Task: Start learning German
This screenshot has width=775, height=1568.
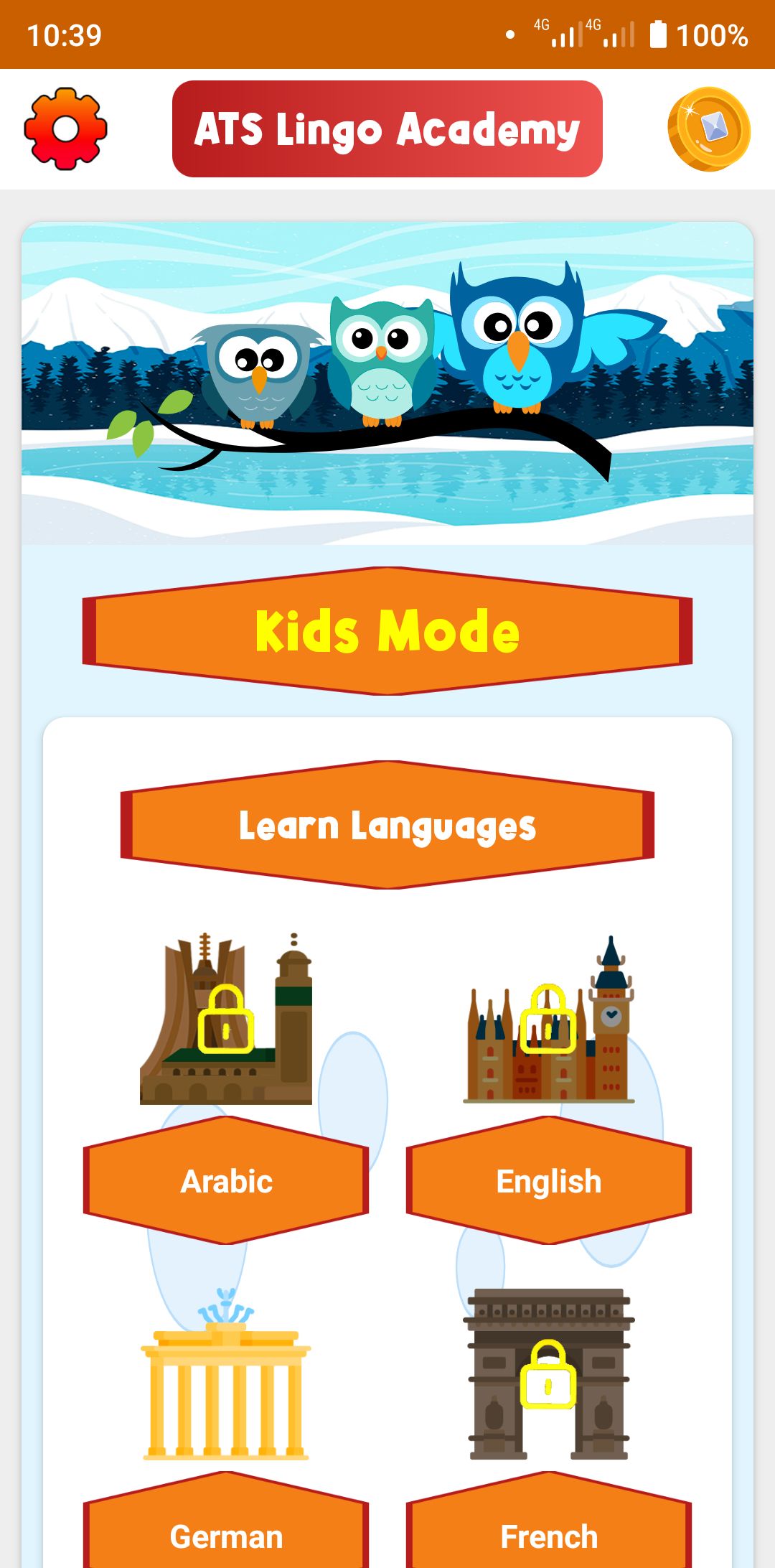Action: pos(226,1535)
